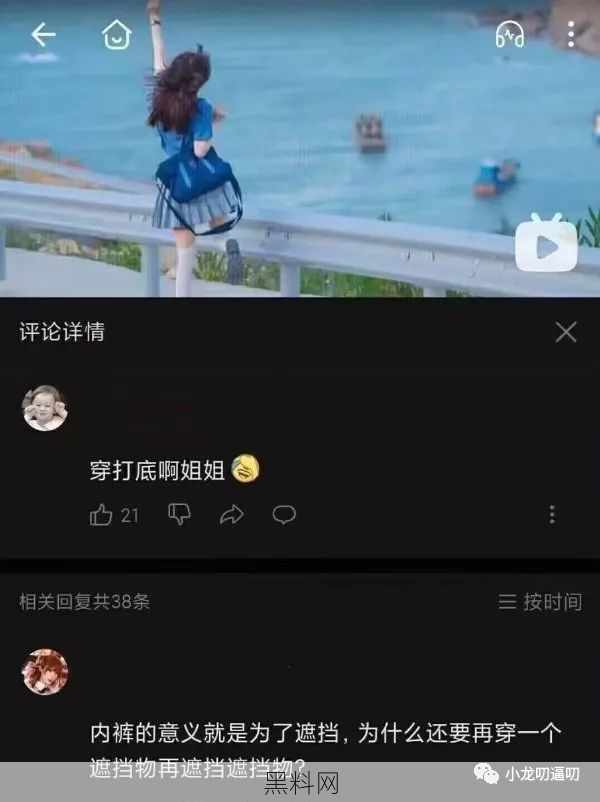Change reply sorting via 按时间
The height and width of the screenshot is (802, 600).
(540, 602)
